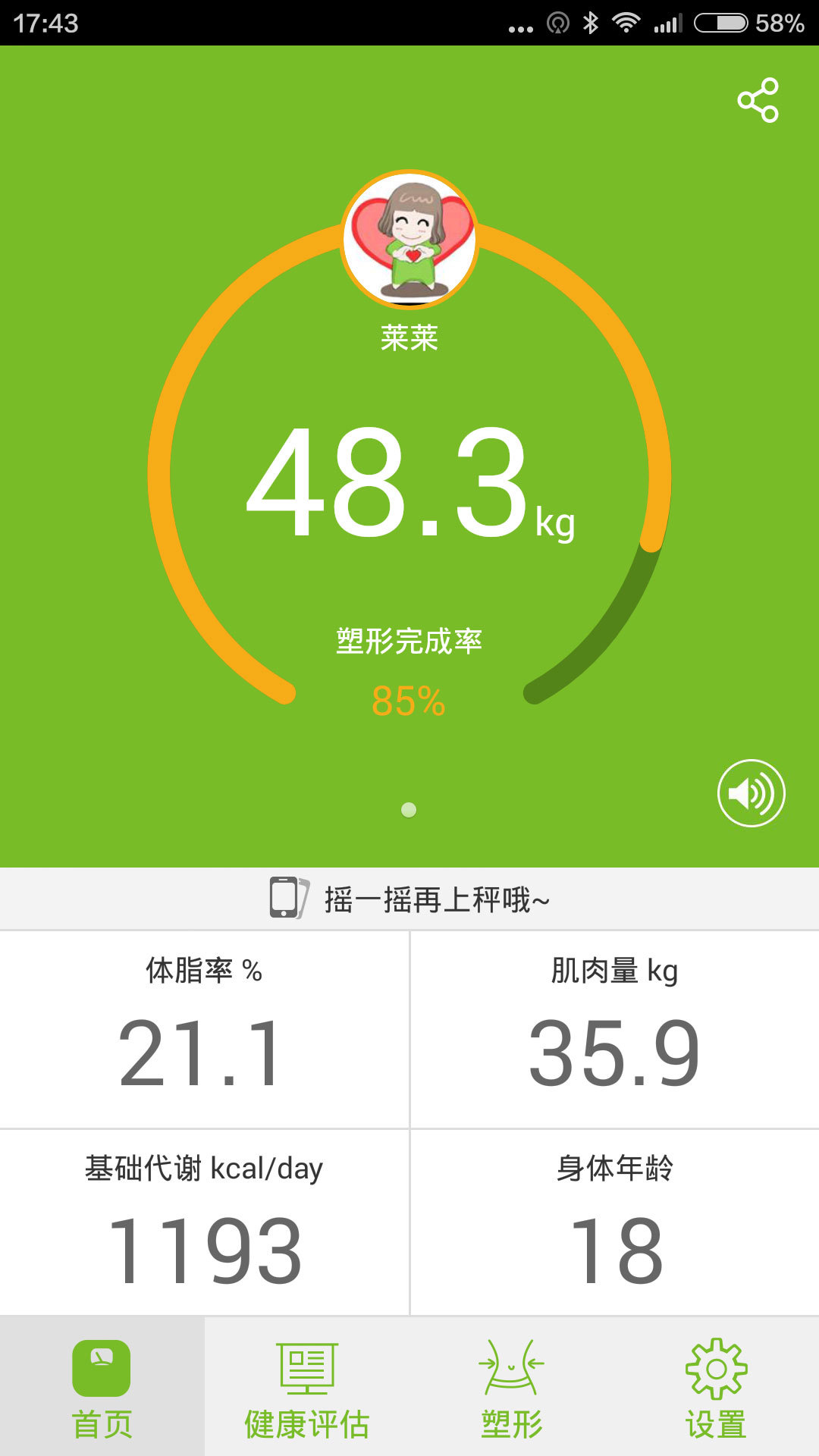Open the share options via share icon

tap(761, 99)
